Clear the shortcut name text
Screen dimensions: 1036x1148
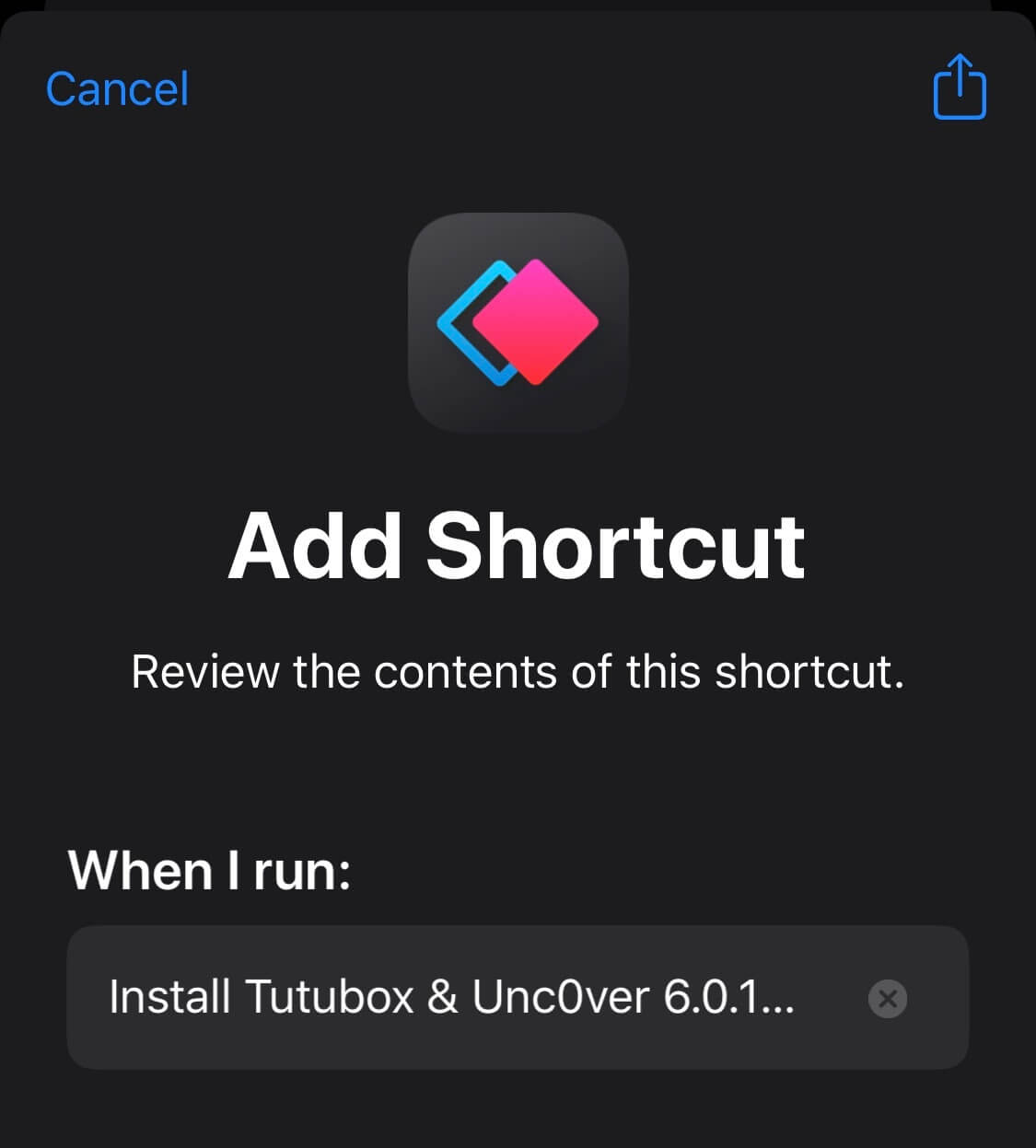[x=888, y=998]
